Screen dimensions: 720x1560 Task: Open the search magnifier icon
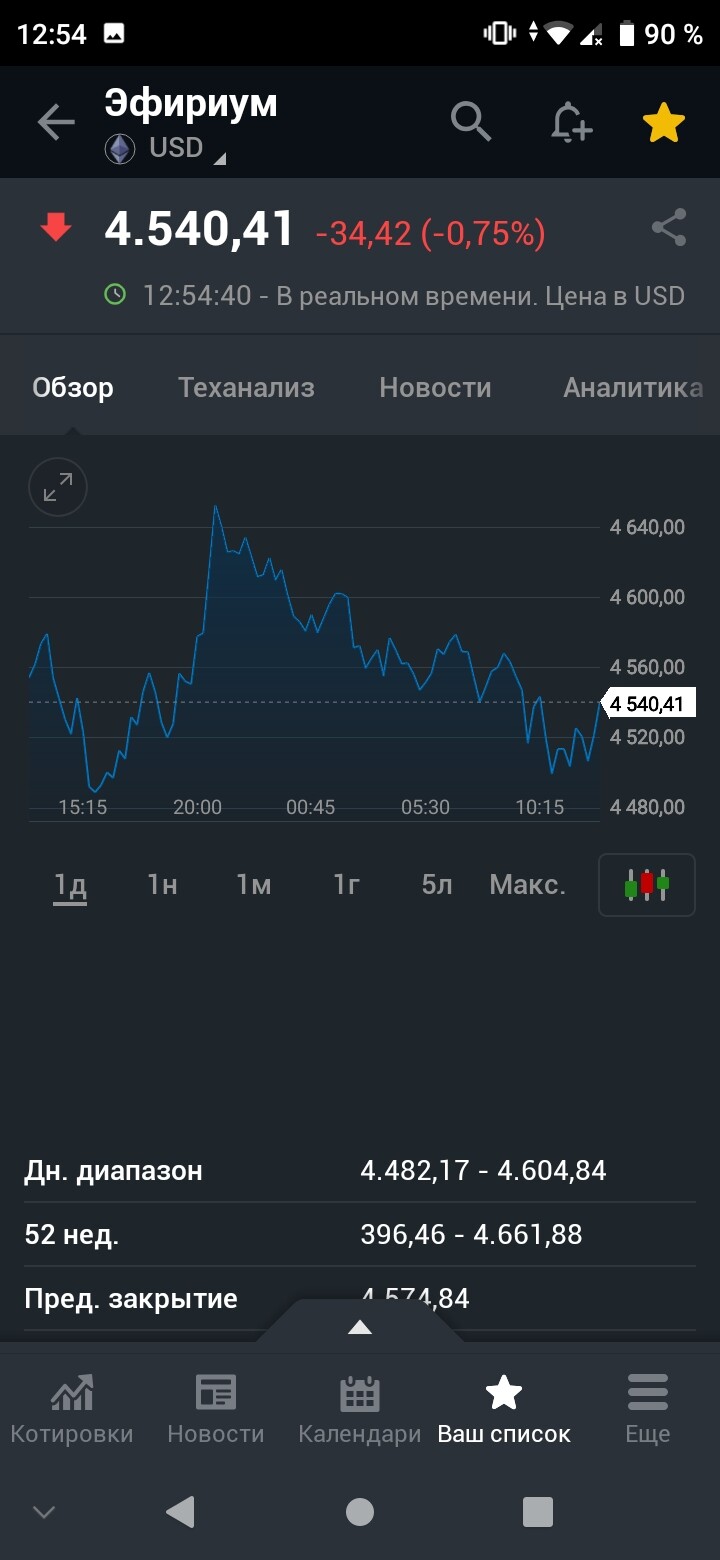click(x=471, y=122)
